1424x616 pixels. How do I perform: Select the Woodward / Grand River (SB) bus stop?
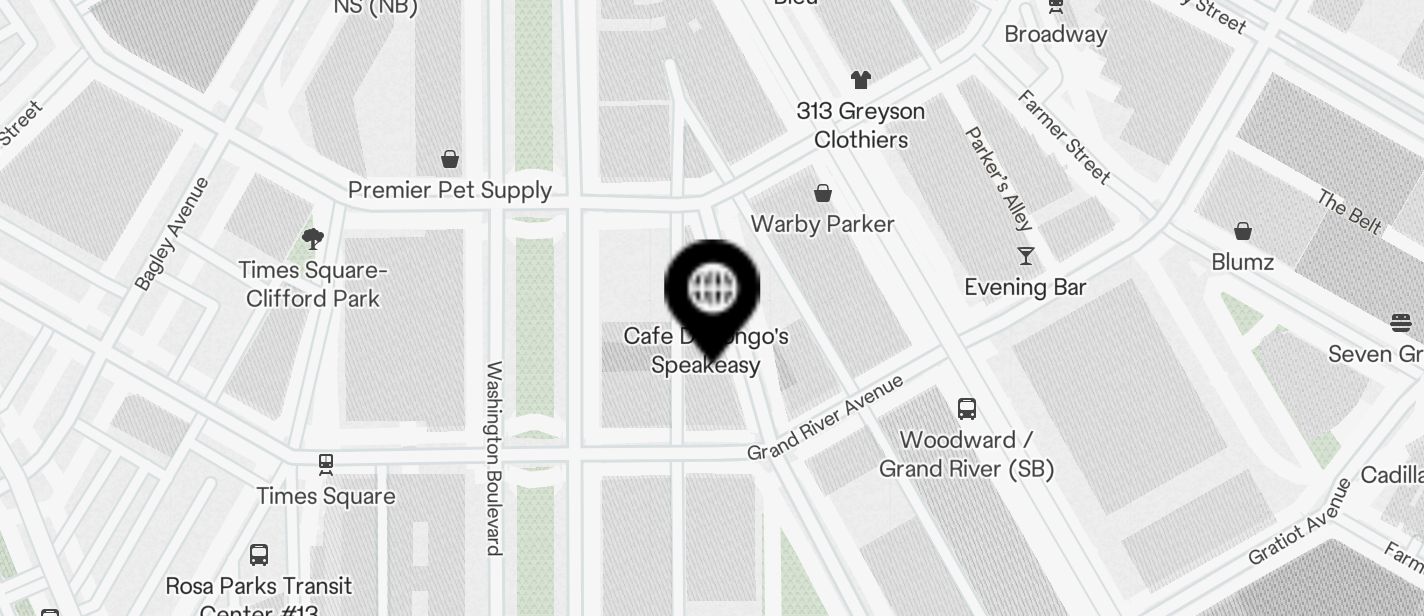pos(967,408)
